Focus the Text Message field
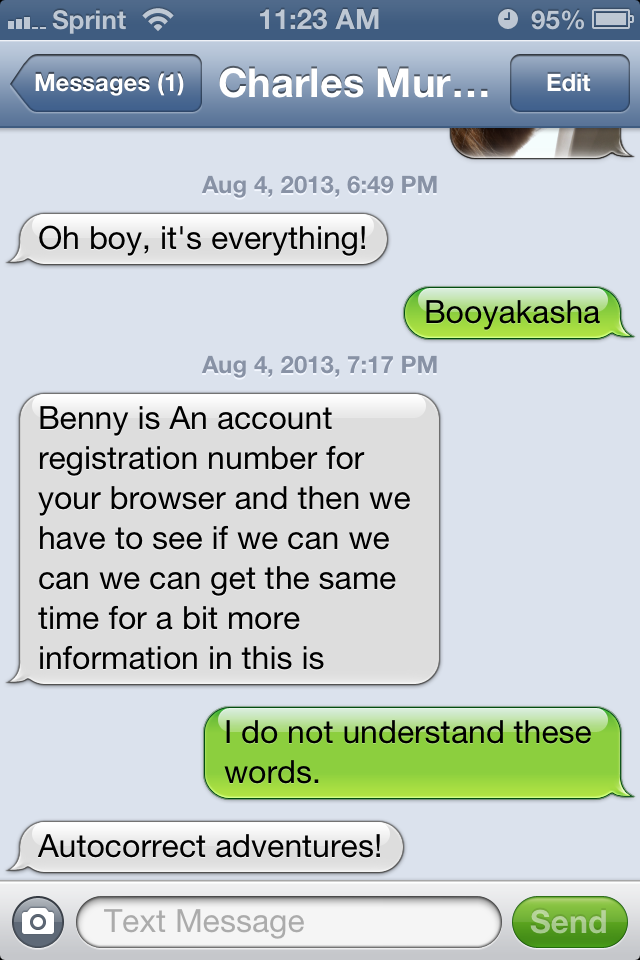This screenshot has height=960, width=640. pyautogui.click(x=288, y=921)
